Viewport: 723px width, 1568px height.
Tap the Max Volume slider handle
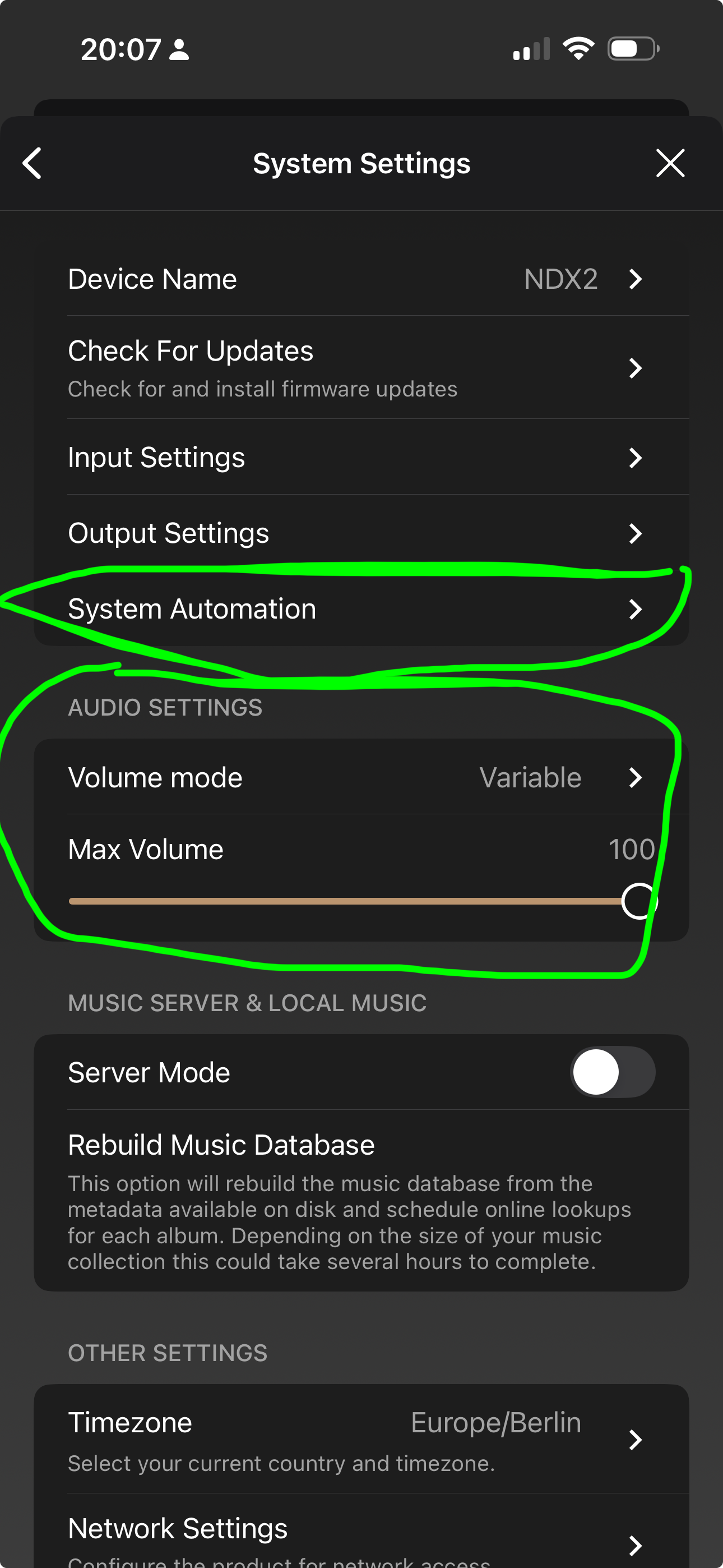pos(638,901)
